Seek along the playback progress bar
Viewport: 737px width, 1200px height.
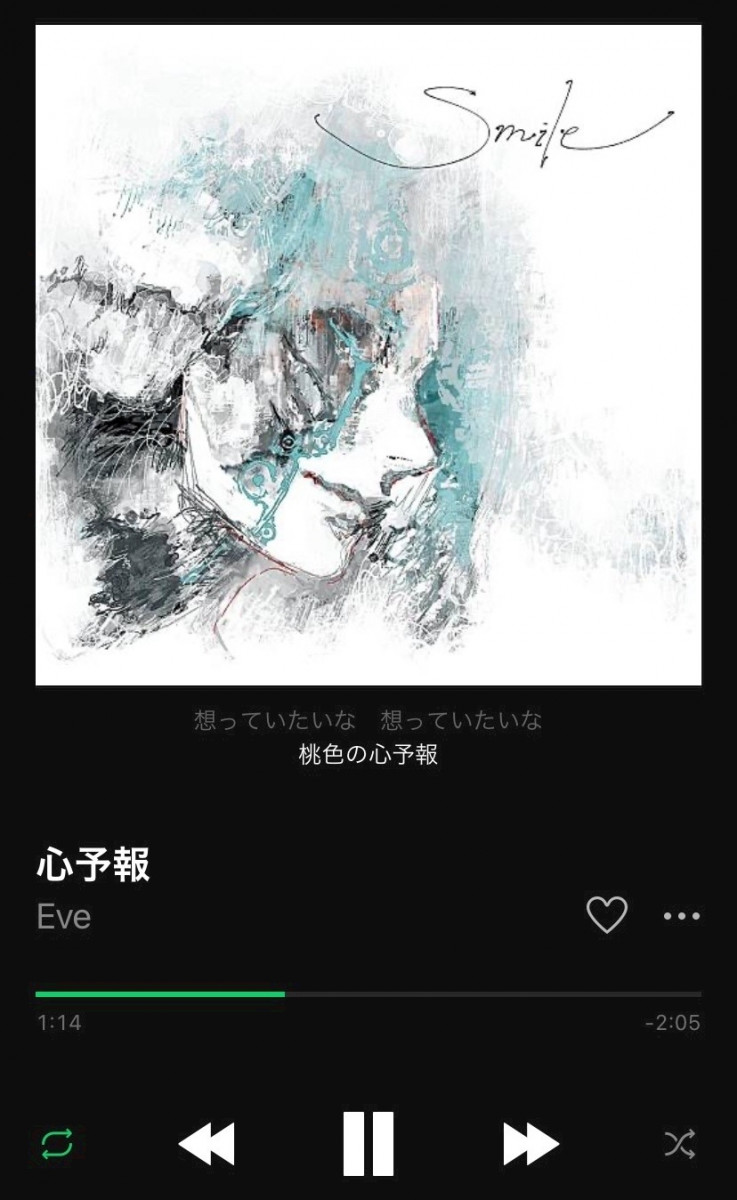[x=368, y=994]
